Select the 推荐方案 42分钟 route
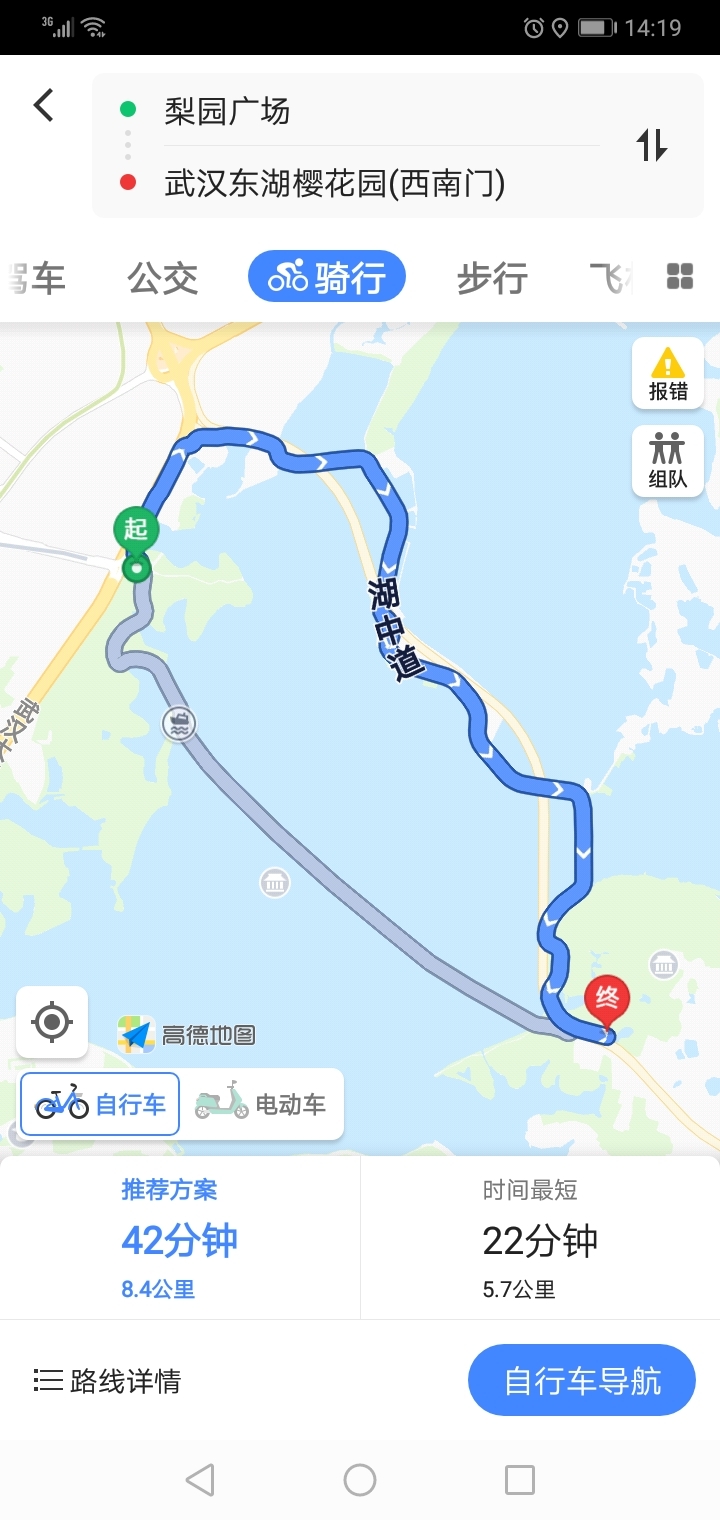The image size is (720, 1520). coord(180,1238)
